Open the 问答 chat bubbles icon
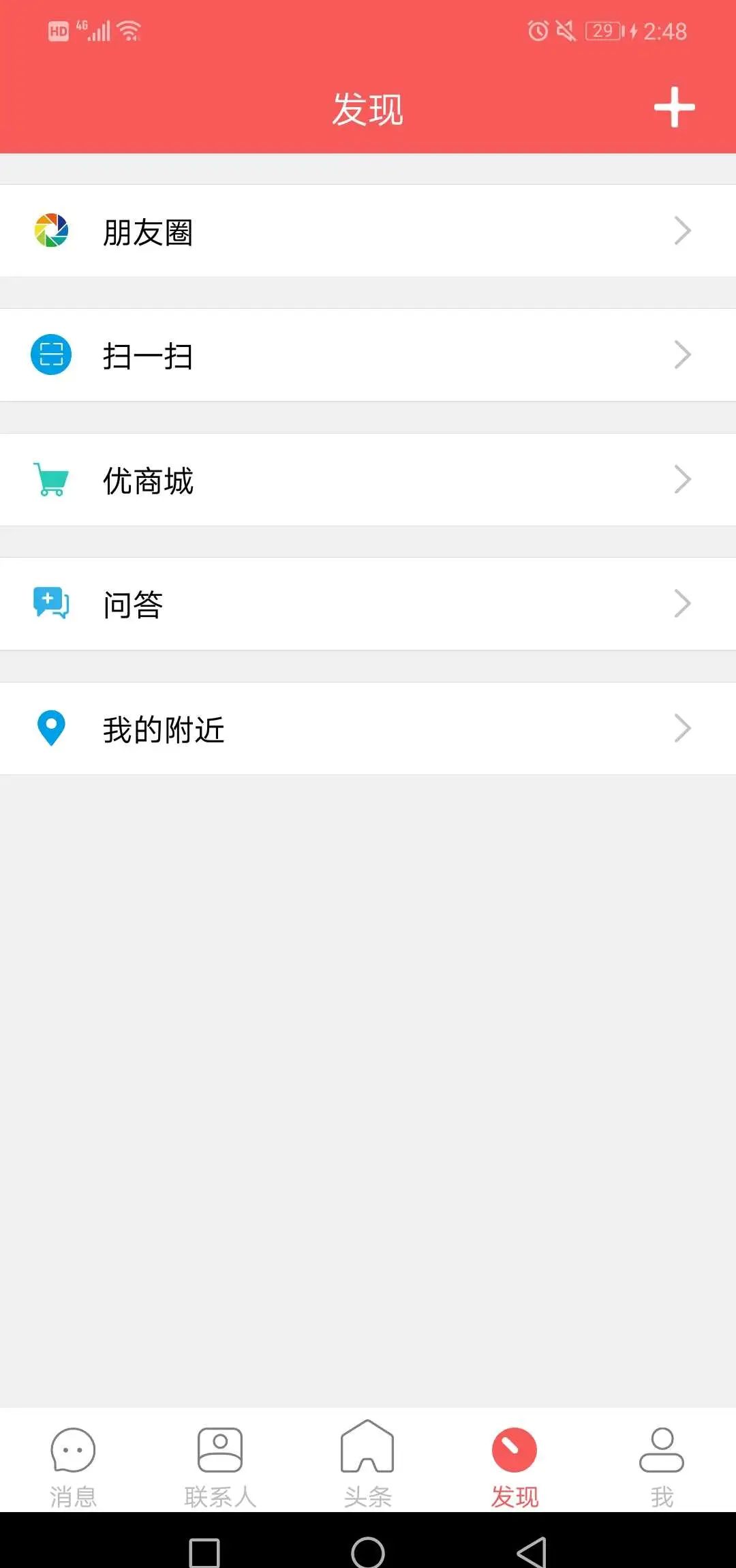736x1568 pixels. click(x=51, y=603)
